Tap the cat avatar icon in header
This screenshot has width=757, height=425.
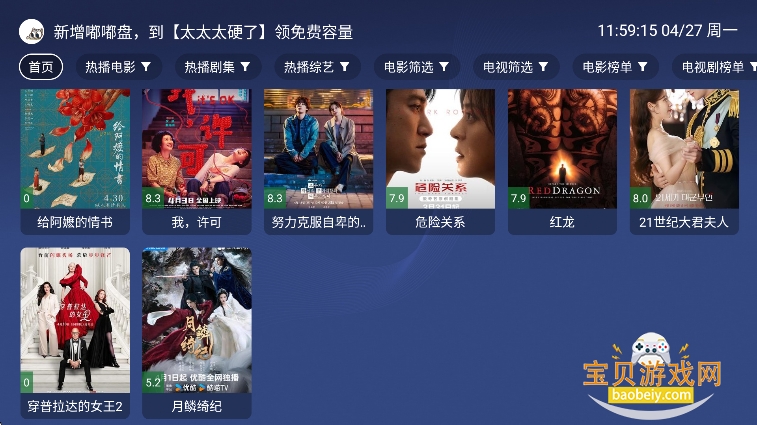click(x=31, y=31)
